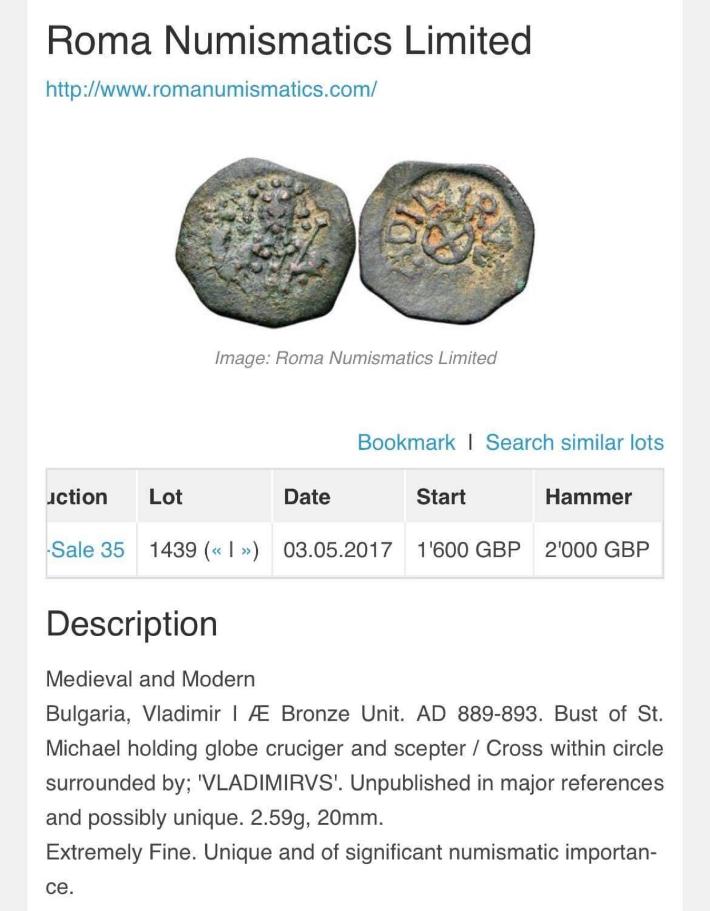Go to the previous lot arrow «
This screenshot has height=911, width=710.
tap(214, 550)
